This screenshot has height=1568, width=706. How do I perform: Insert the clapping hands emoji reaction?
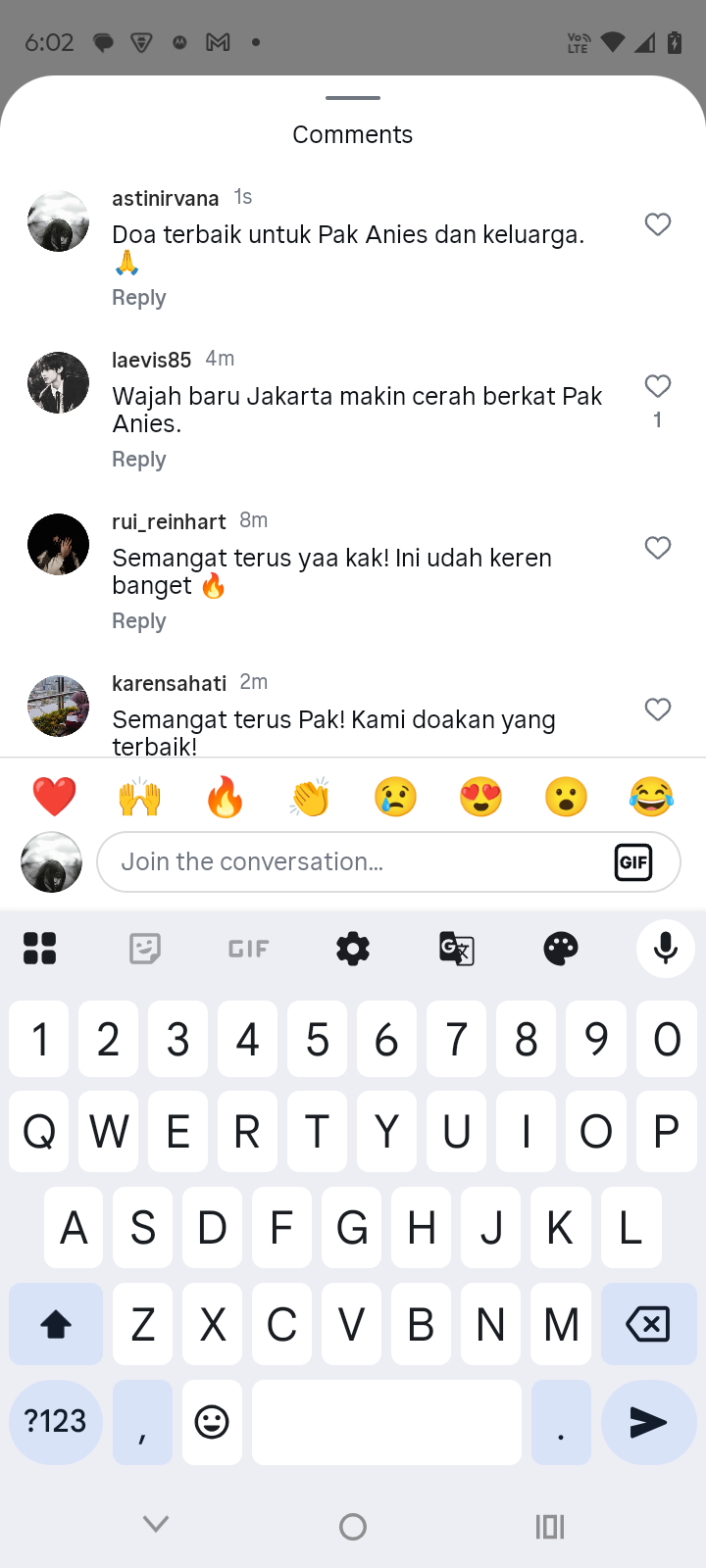(311, 797)
